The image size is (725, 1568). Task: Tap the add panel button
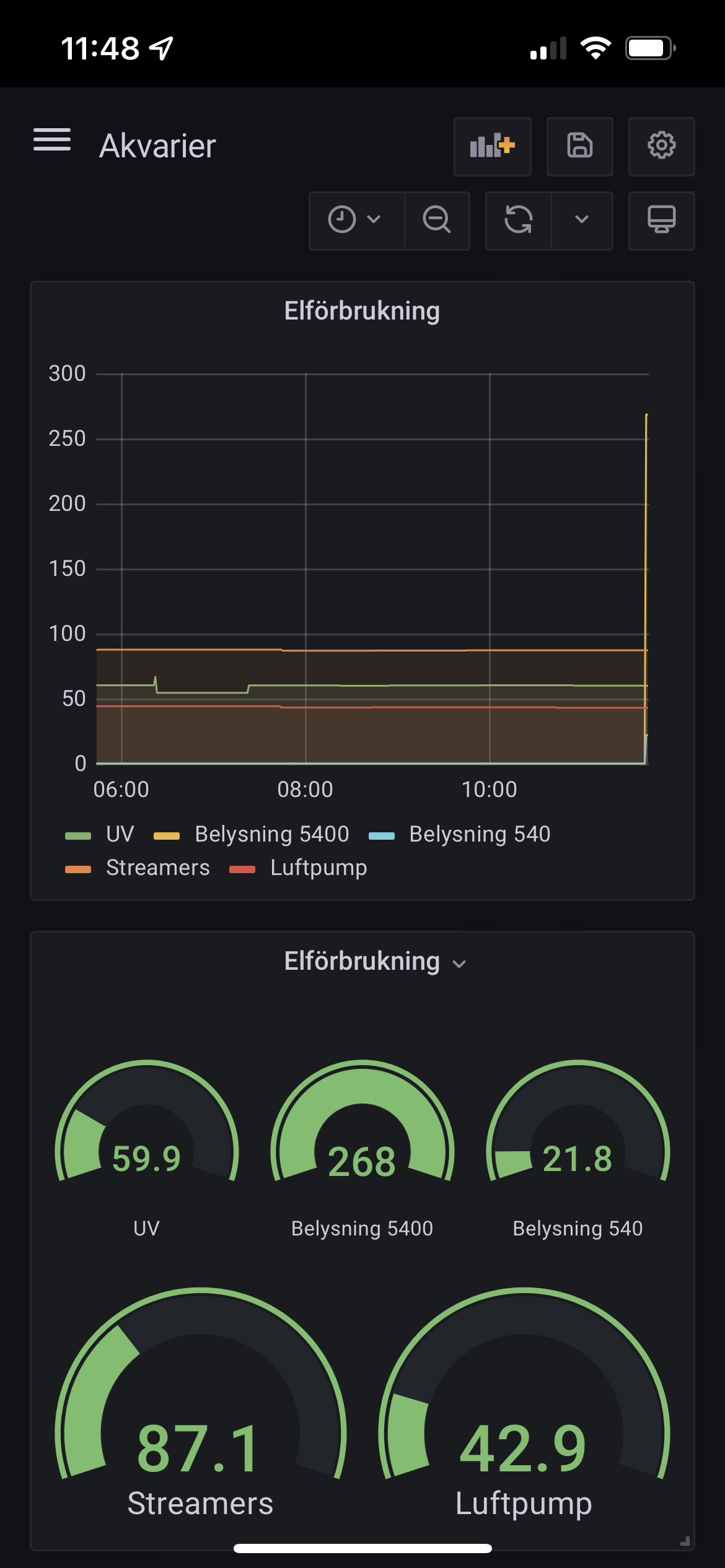click(x=493, y=147)
